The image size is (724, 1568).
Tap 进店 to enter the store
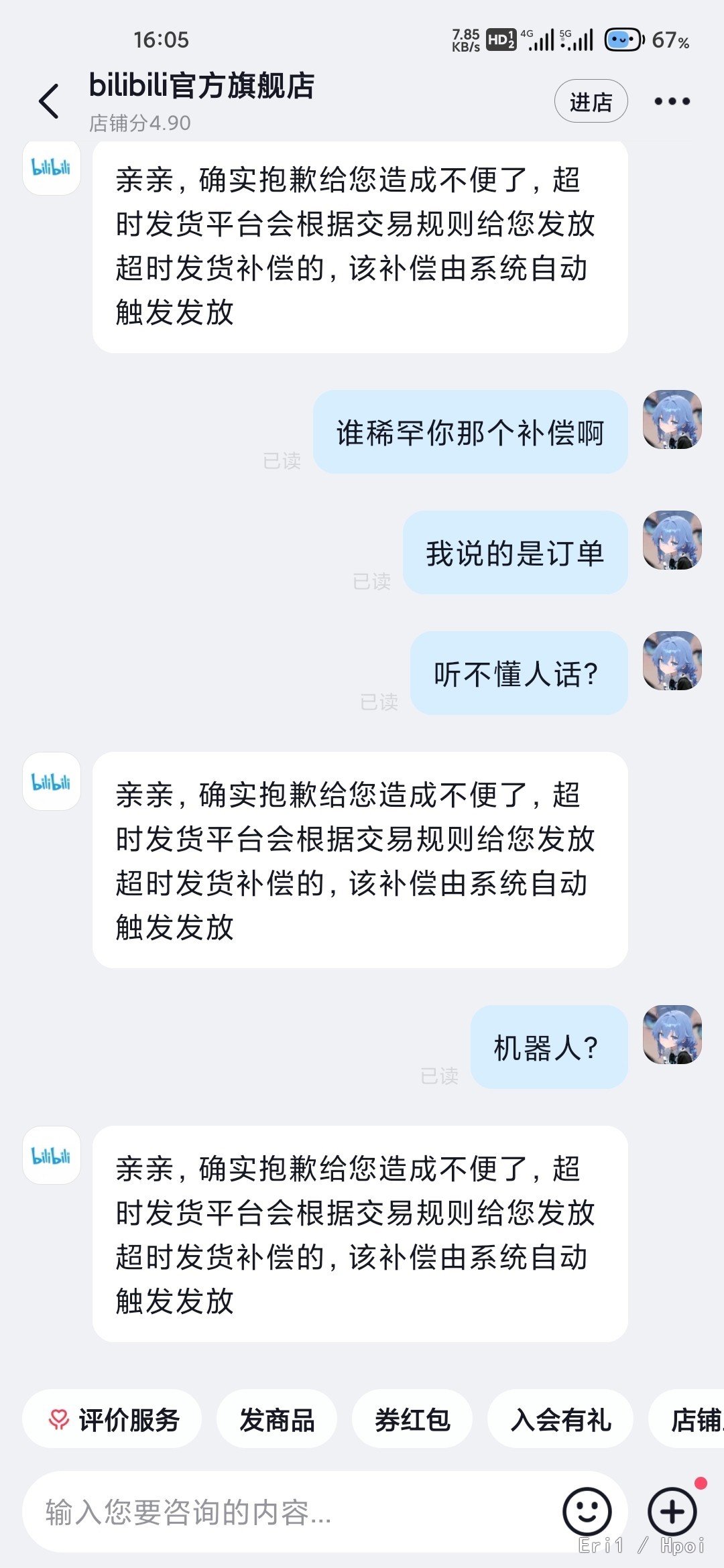tap(591, 102)
